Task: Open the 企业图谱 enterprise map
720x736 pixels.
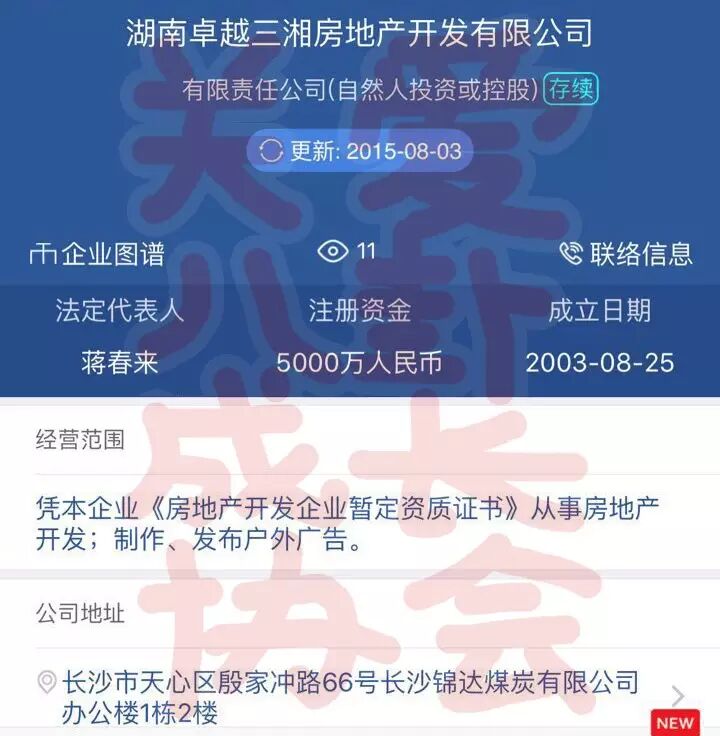Action: [97, 253]
